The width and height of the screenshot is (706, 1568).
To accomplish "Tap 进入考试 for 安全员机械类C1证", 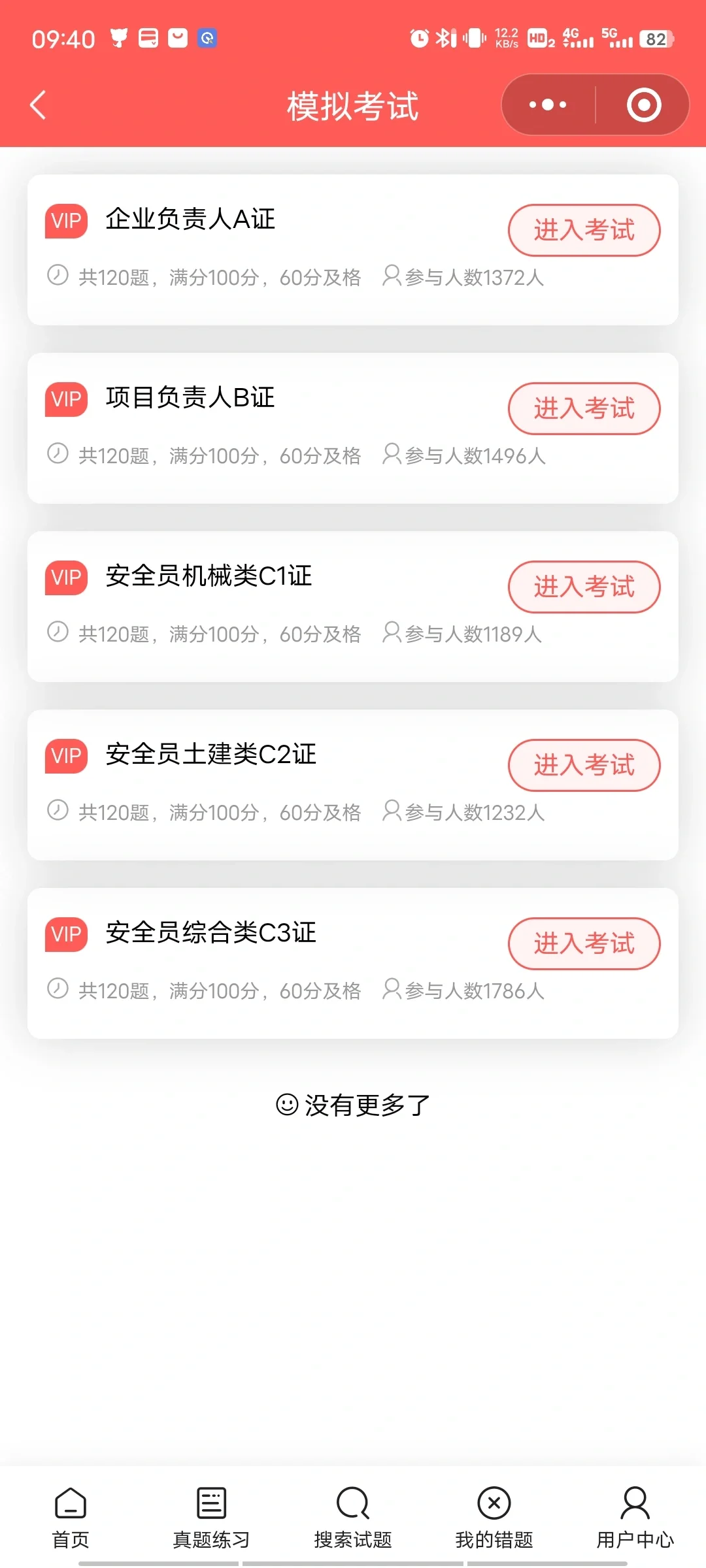I will pyautogui.click(x=584, y=587).
